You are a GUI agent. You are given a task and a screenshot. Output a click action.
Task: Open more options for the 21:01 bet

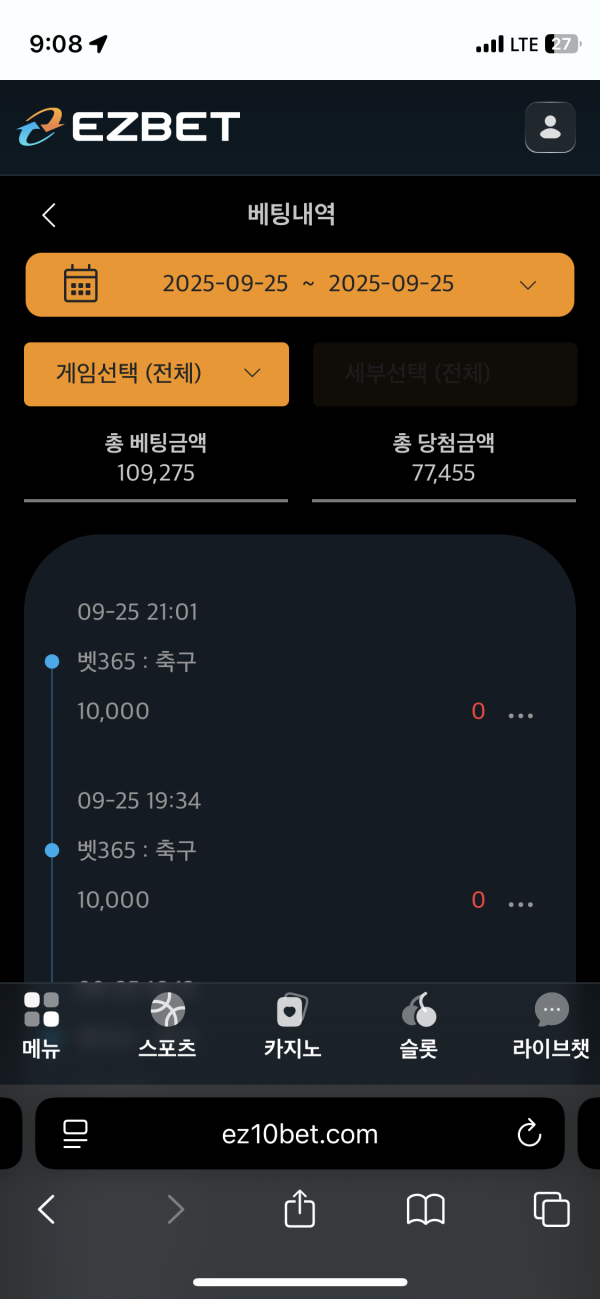521,715
